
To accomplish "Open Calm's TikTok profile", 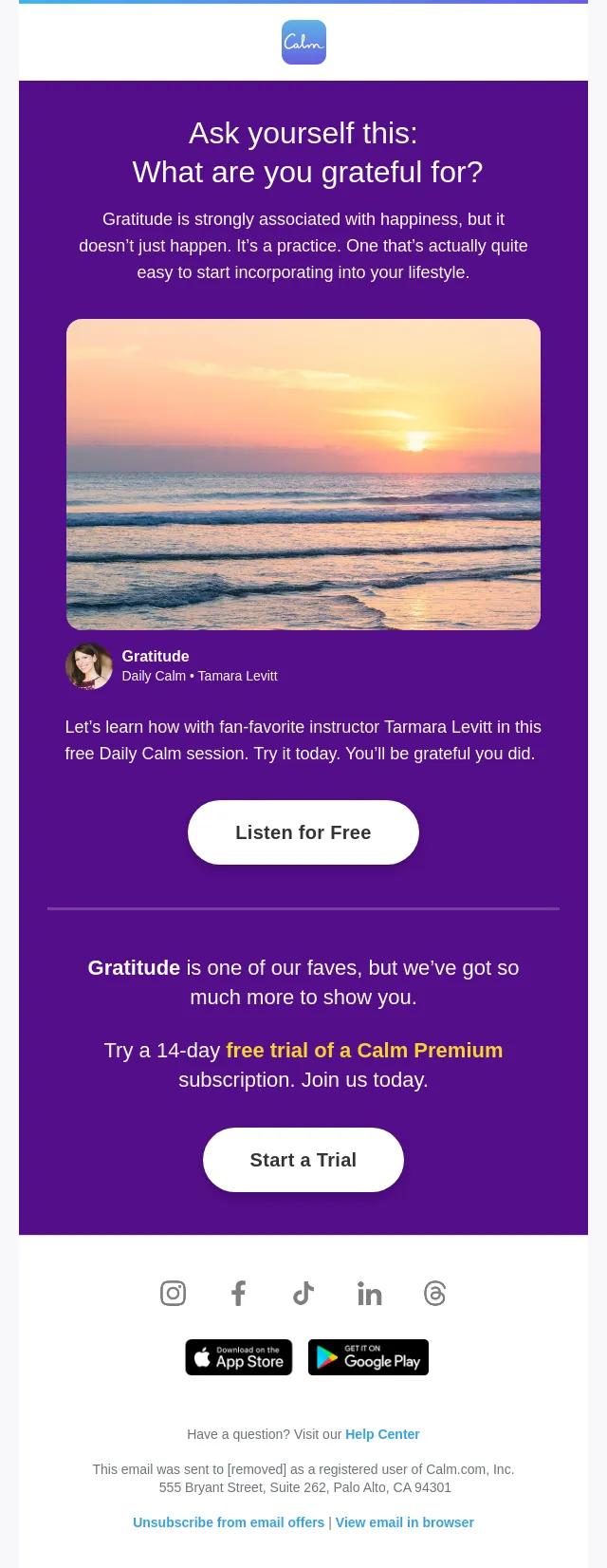I will click(x=303, y=1294).
